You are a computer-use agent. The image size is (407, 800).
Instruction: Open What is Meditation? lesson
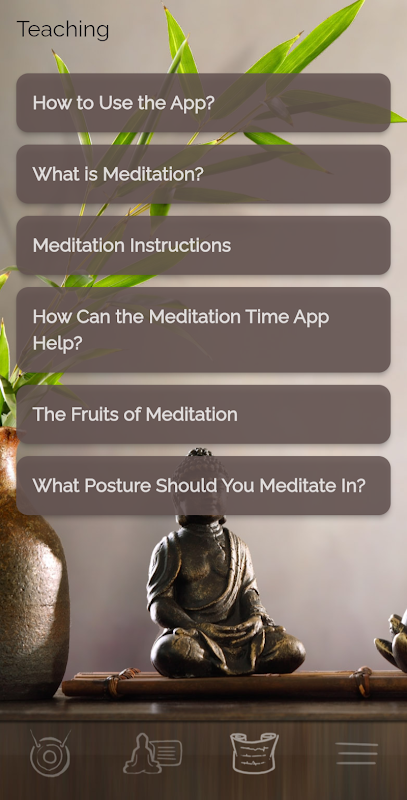(204, 174)
